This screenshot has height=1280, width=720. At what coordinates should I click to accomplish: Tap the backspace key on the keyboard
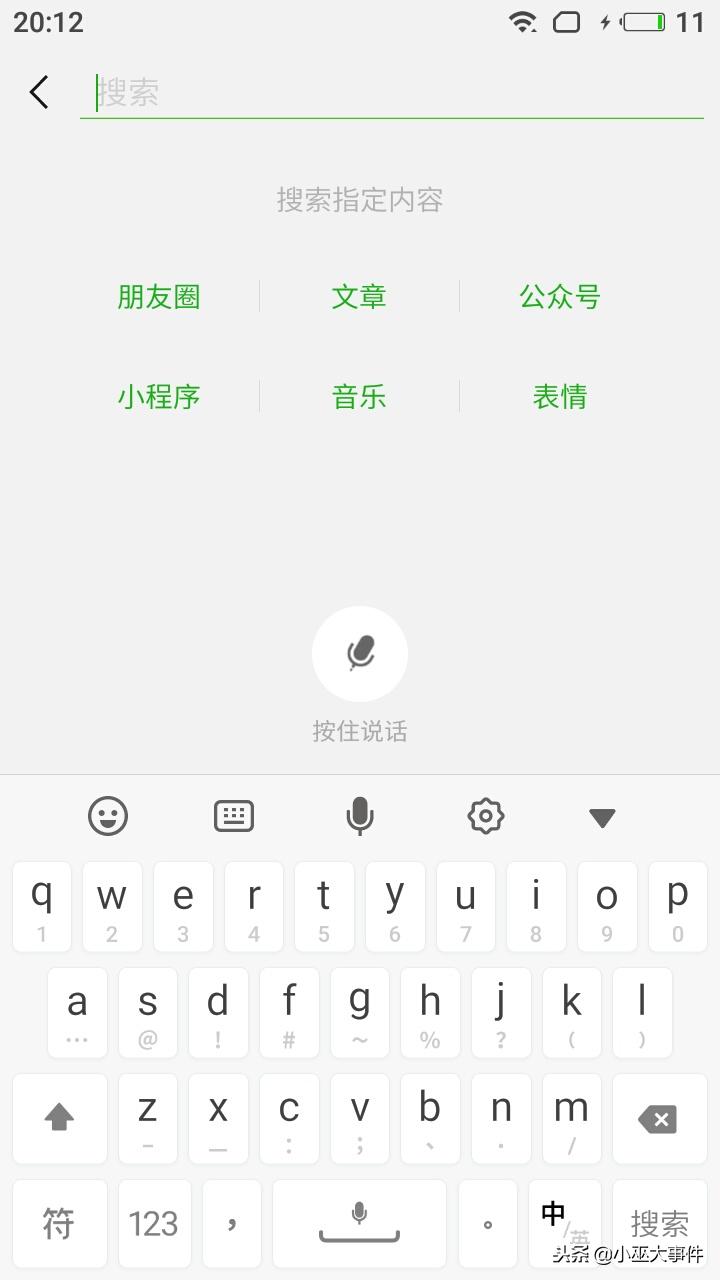tap(658, 1119)
